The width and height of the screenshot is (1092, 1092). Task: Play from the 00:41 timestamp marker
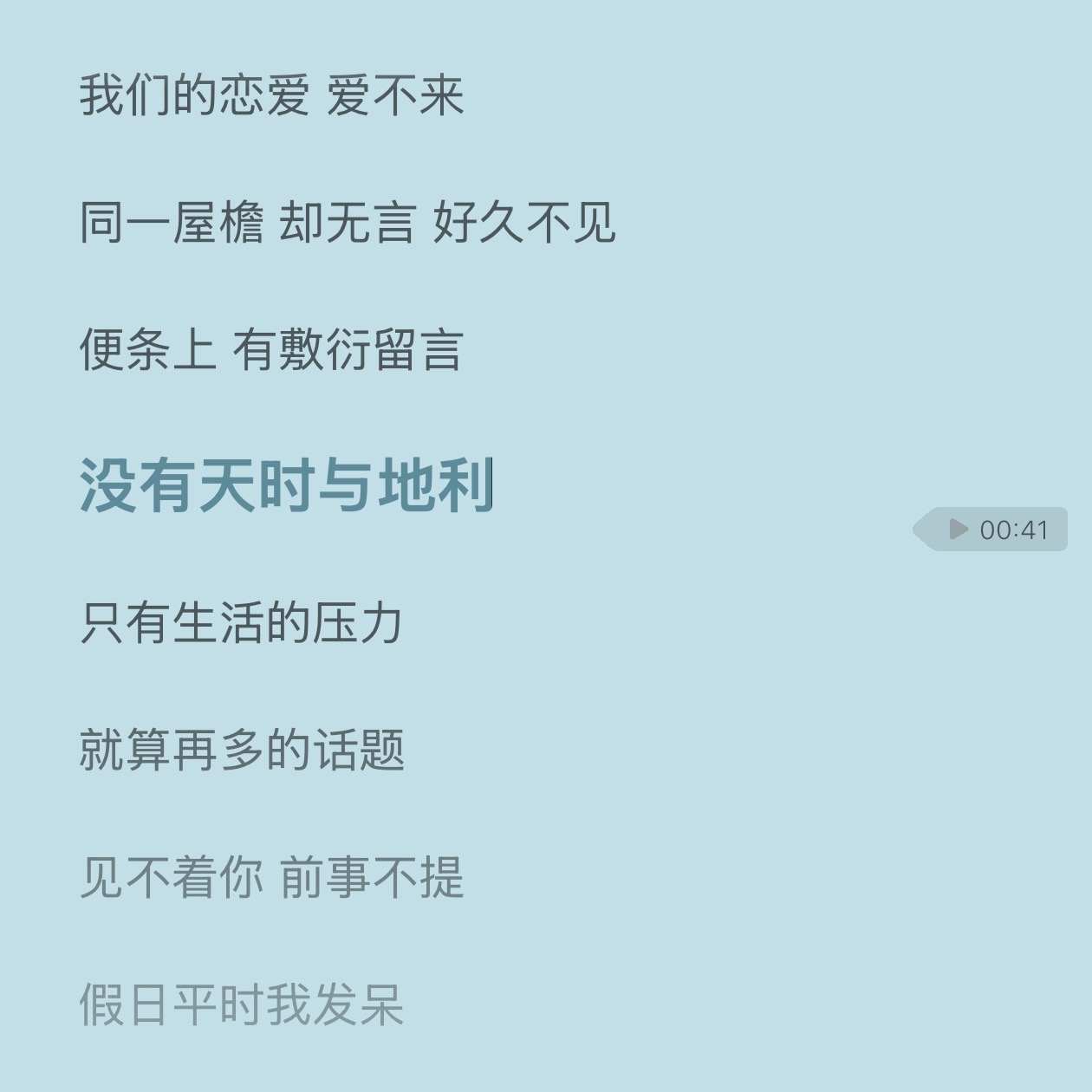(991, 529)
